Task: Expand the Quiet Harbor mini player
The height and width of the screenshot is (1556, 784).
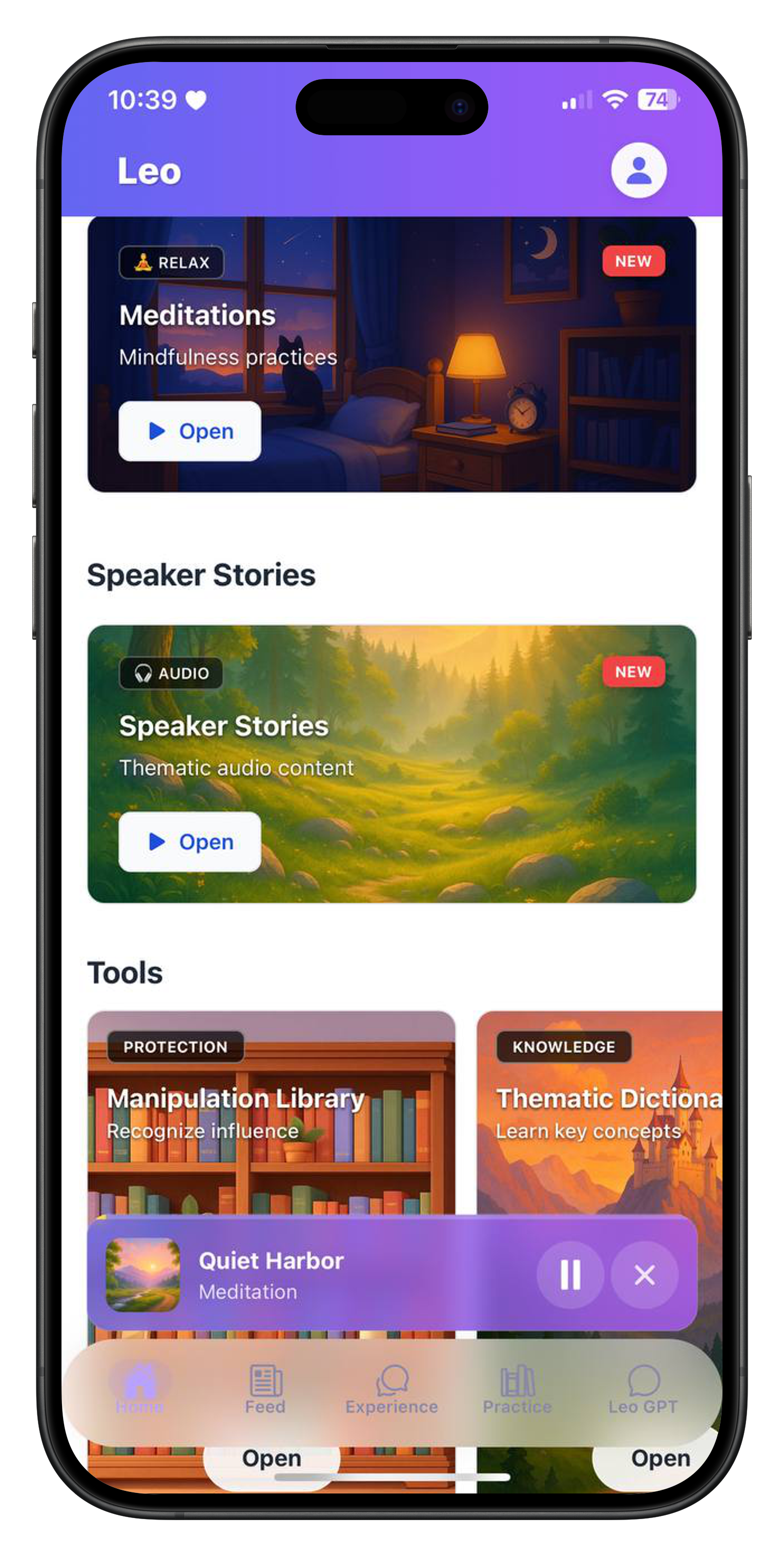Action: 302,1275
